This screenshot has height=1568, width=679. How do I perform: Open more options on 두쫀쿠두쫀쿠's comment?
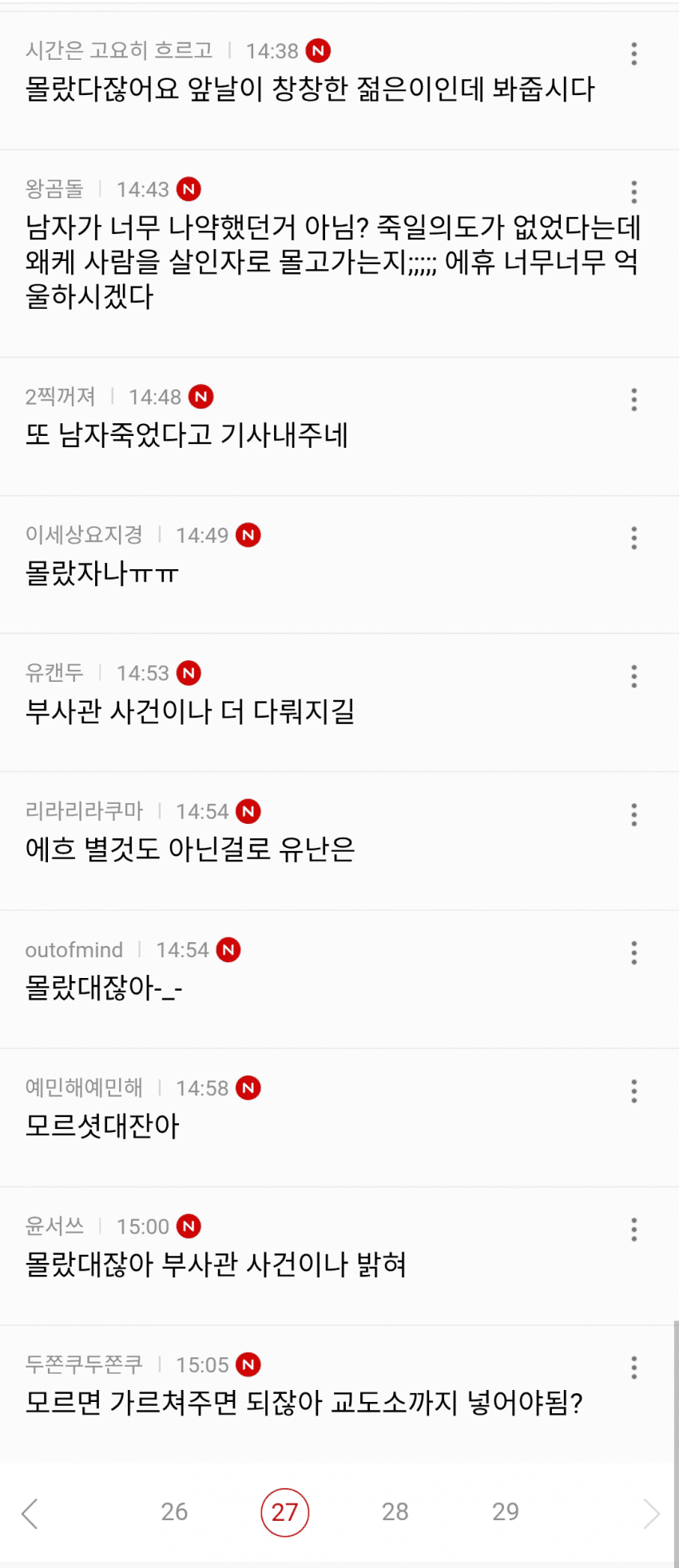pyautogui.click(x=634, y=1368)
